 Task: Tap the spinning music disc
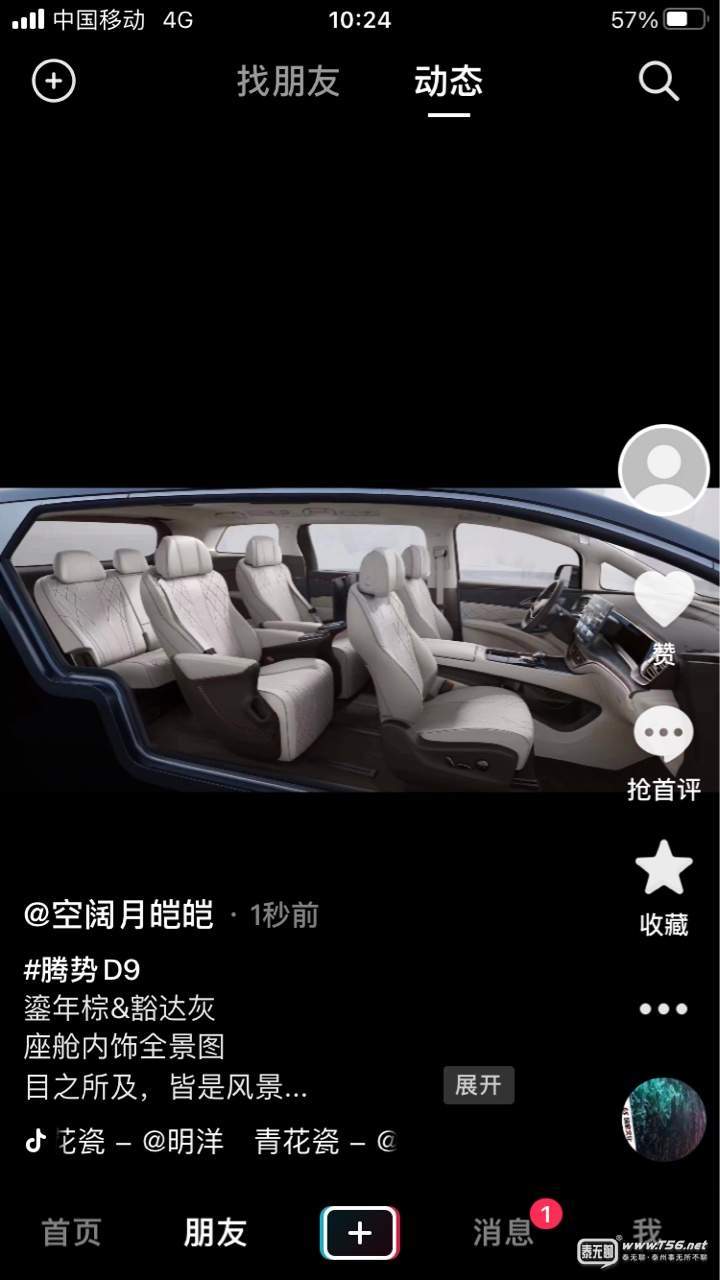(x=664, y=1118)
